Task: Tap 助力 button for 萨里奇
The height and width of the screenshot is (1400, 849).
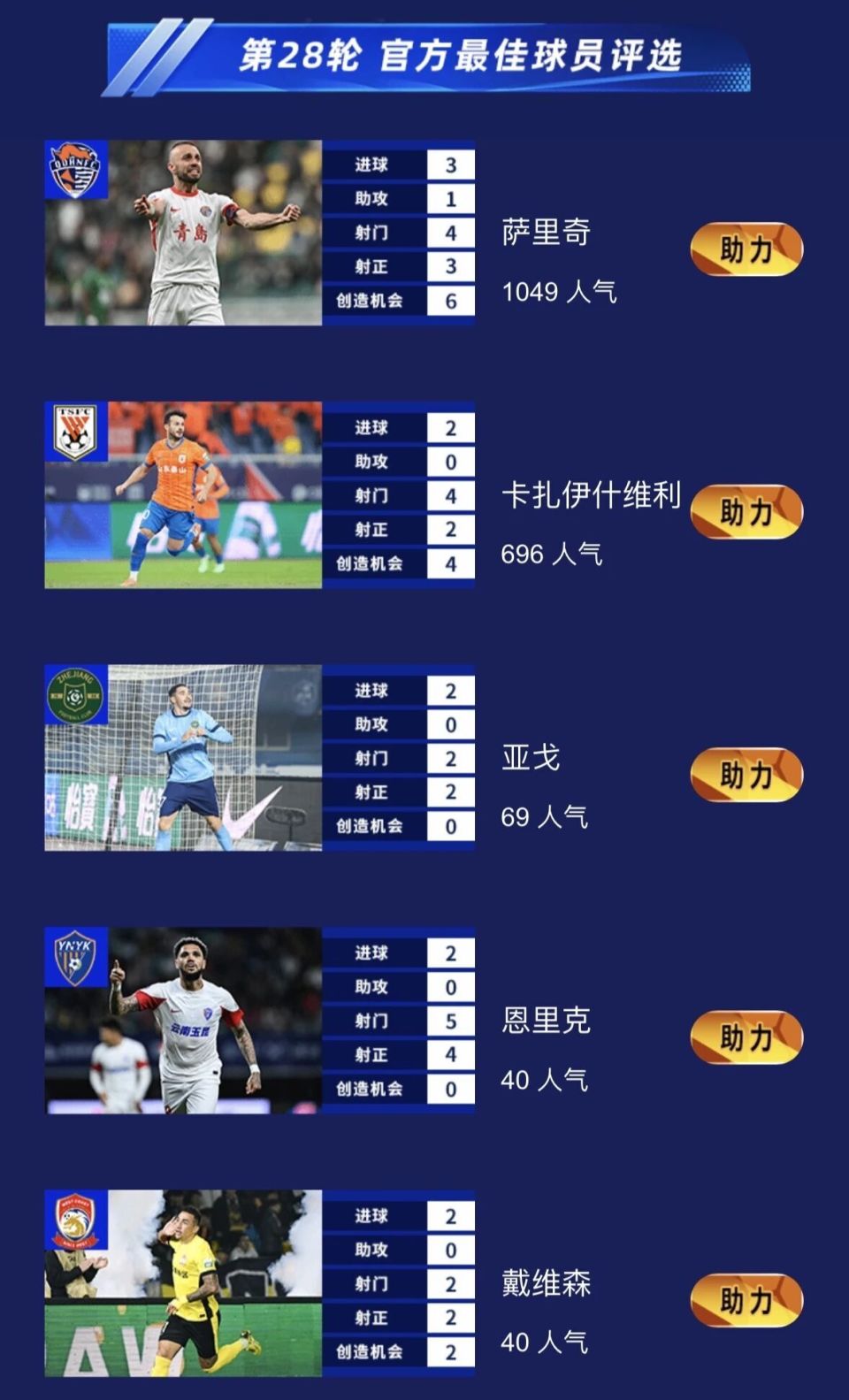Action: pyautogui.click(x=746, y=249)
